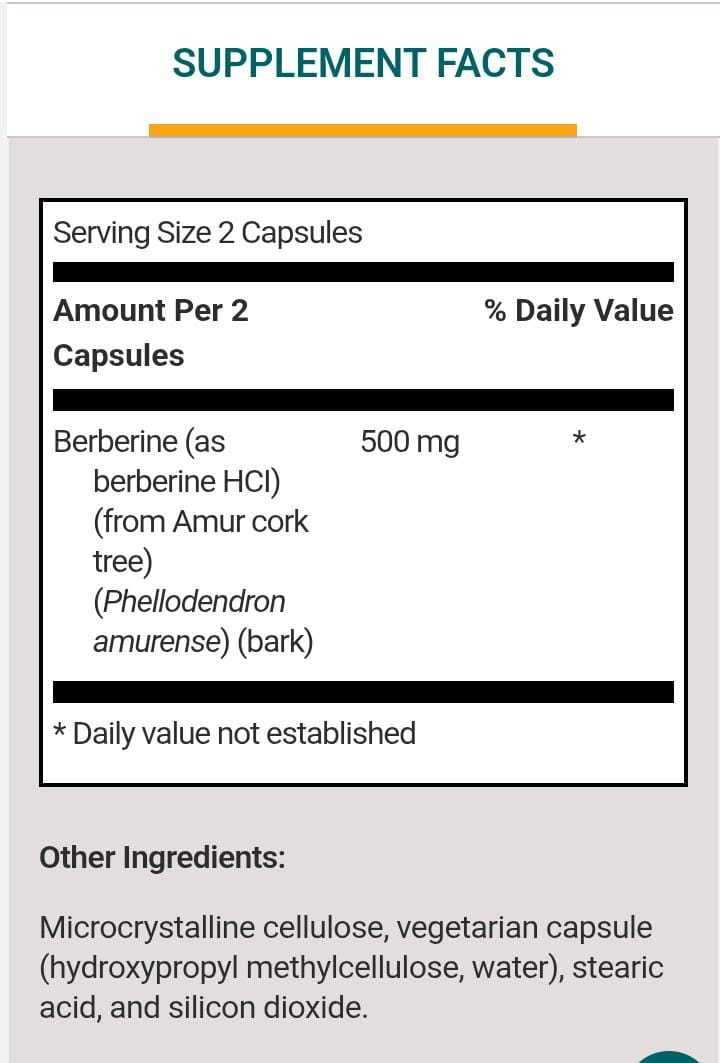Screen dimensions: 720x1063
Task: Select the Supplement Facts tab
Action: pos(363,64)
